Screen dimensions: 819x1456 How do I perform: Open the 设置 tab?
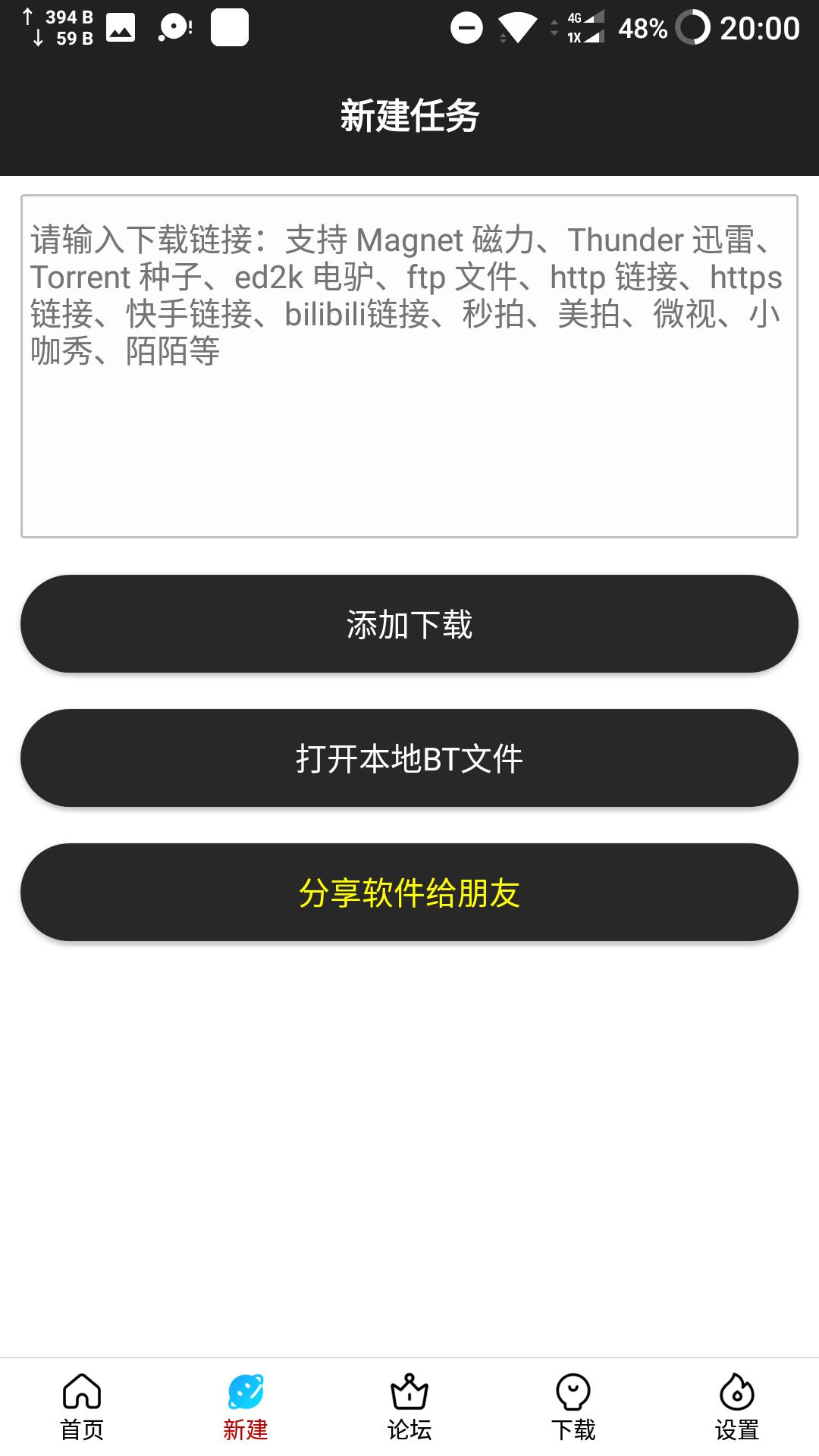[737, 1407]
